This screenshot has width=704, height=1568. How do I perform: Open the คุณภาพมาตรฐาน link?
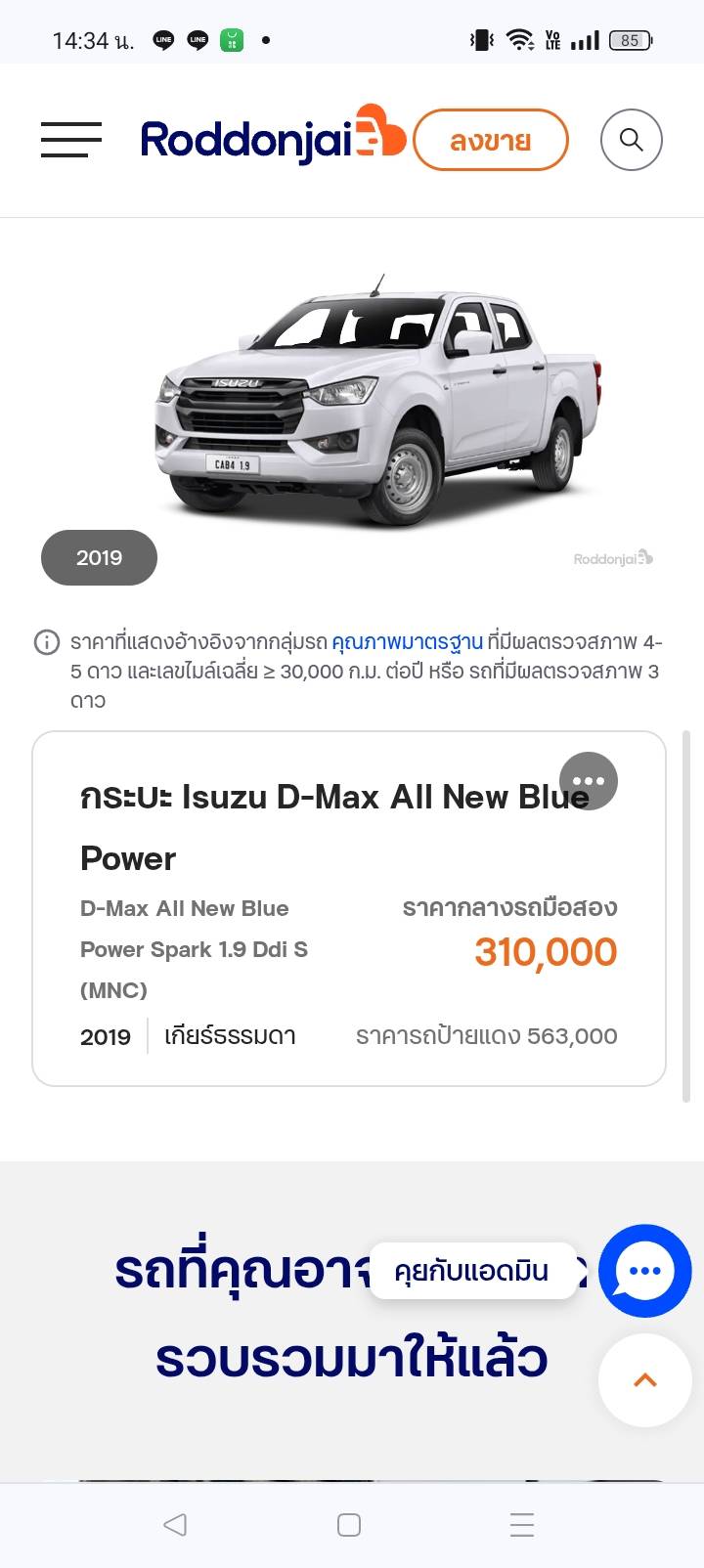pos(407,642)
